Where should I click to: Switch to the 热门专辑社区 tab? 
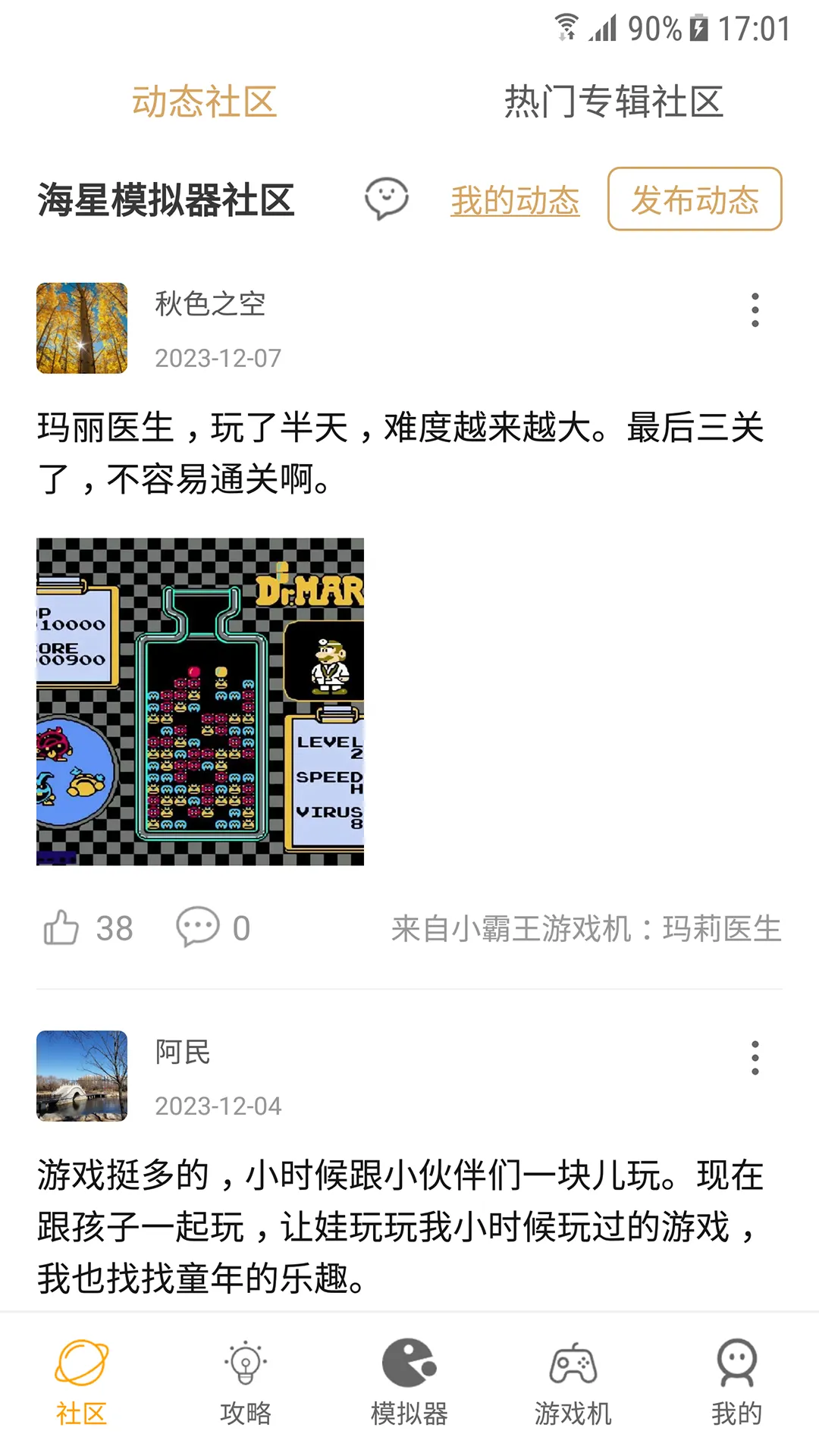point(613,105)
